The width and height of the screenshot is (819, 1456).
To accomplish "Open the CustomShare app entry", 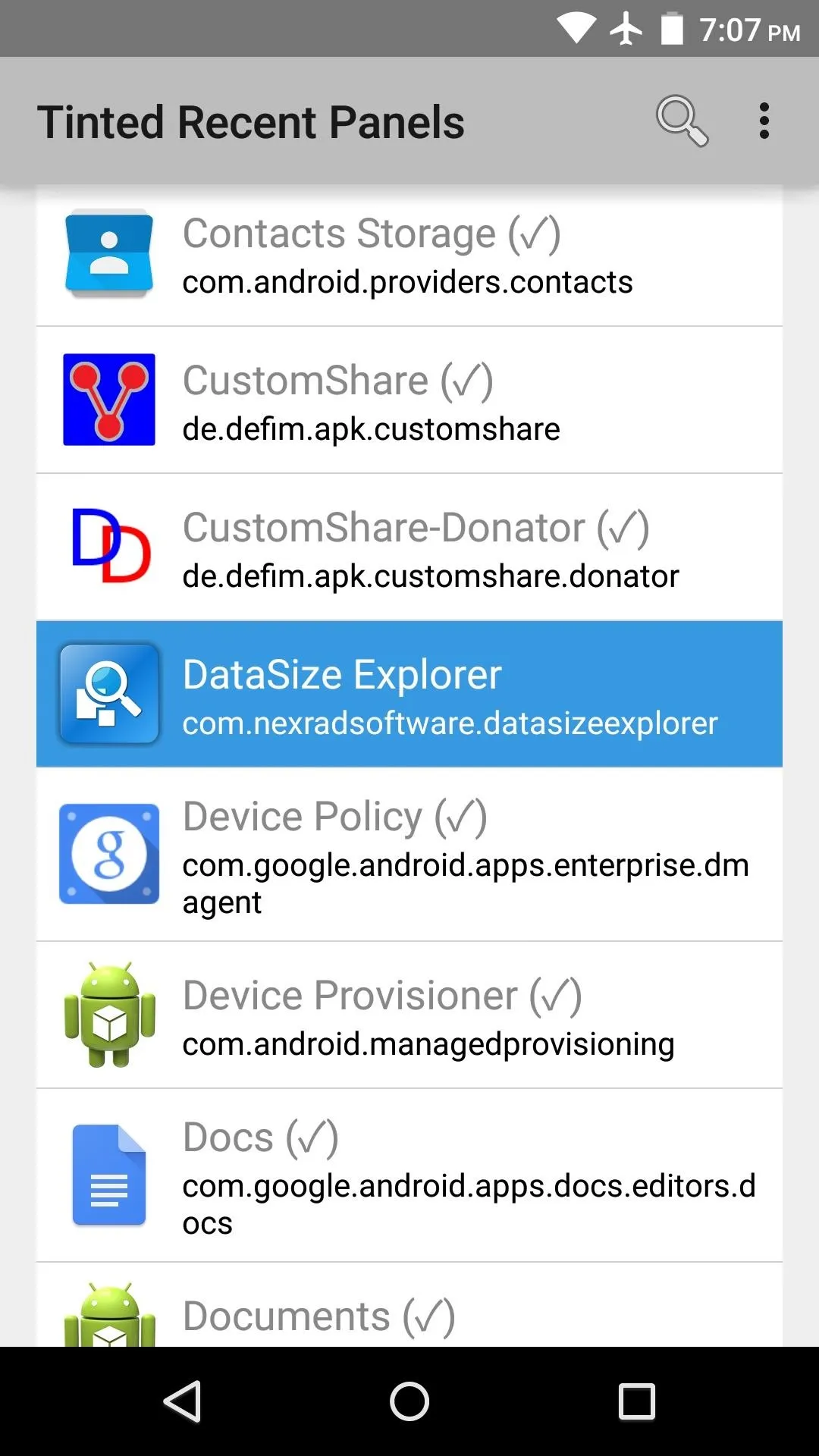I will [409, 400].
